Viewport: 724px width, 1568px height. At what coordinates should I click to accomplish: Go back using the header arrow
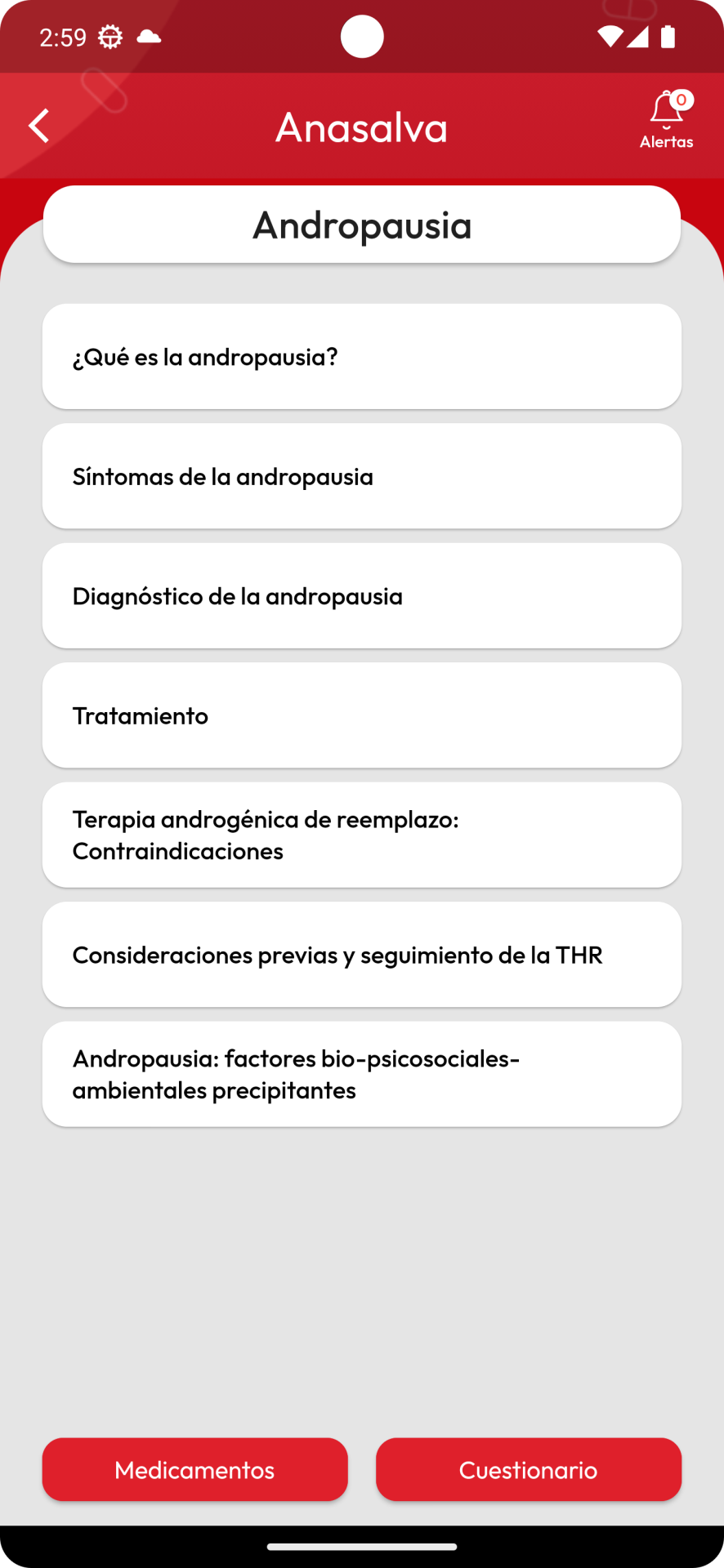click(x=38, y=126)
